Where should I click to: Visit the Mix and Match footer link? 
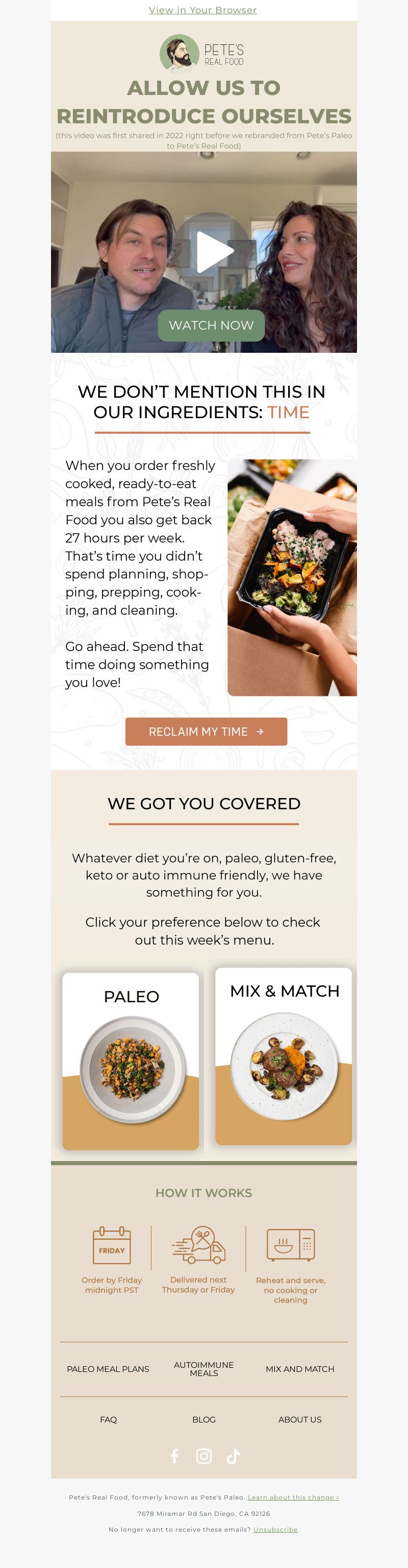[300, 1368]
